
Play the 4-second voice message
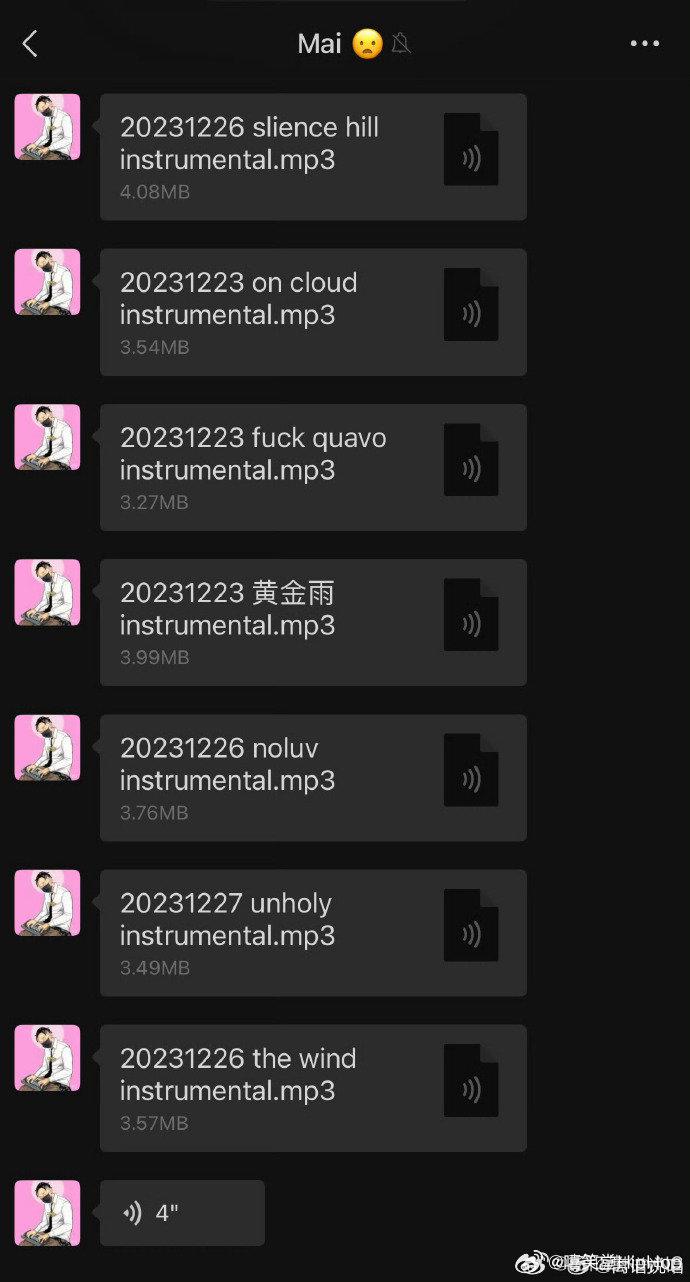182,1213
